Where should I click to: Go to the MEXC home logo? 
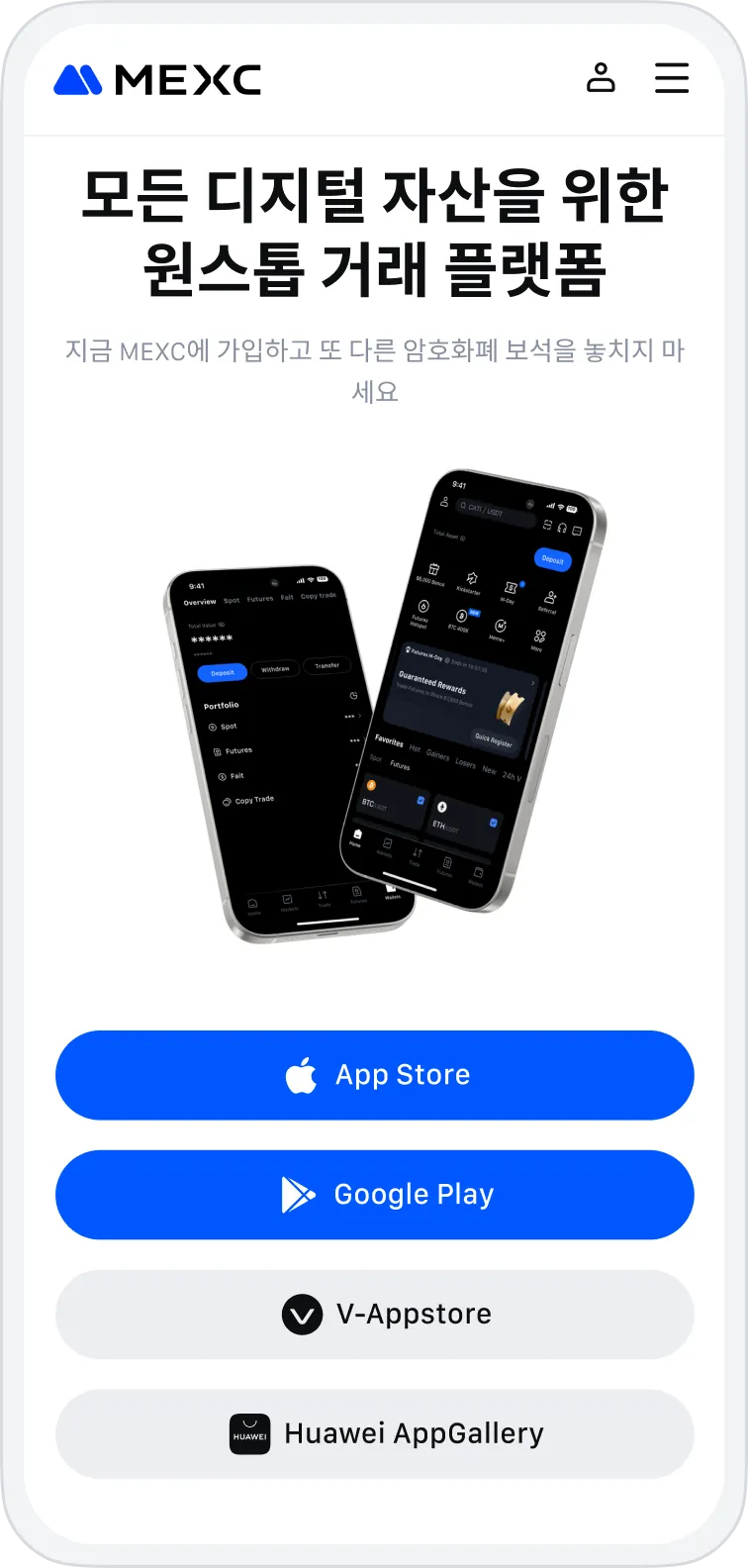pyautogui.click(x=157, y=79)
